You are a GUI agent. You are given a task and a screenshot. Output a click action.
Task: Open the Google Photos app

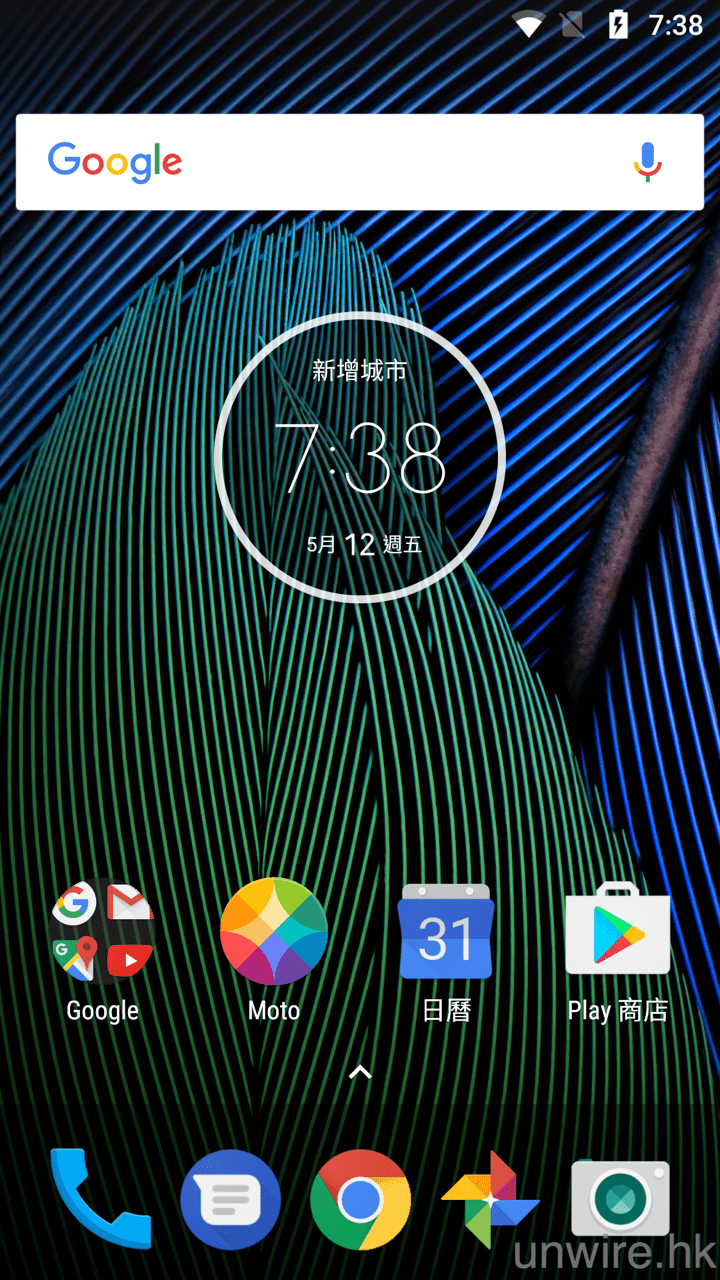[490, 1200]
